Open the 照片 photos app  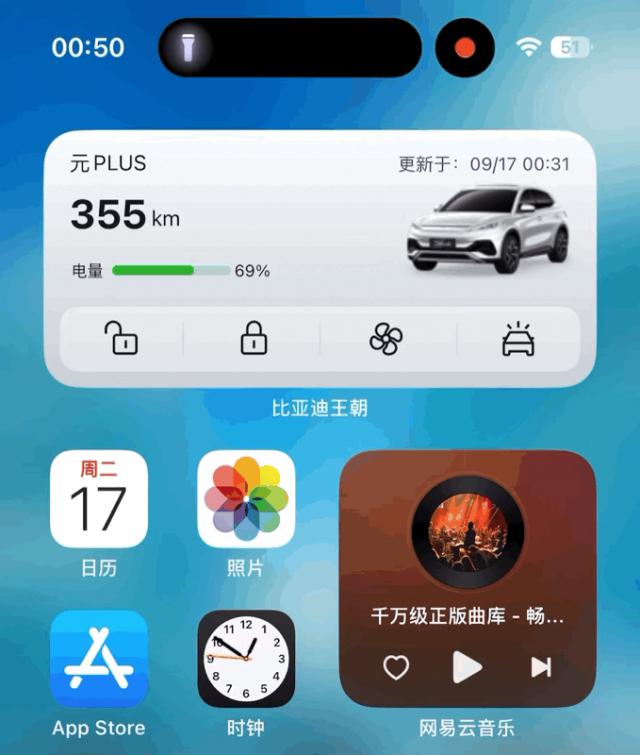[x=246, y=499]
